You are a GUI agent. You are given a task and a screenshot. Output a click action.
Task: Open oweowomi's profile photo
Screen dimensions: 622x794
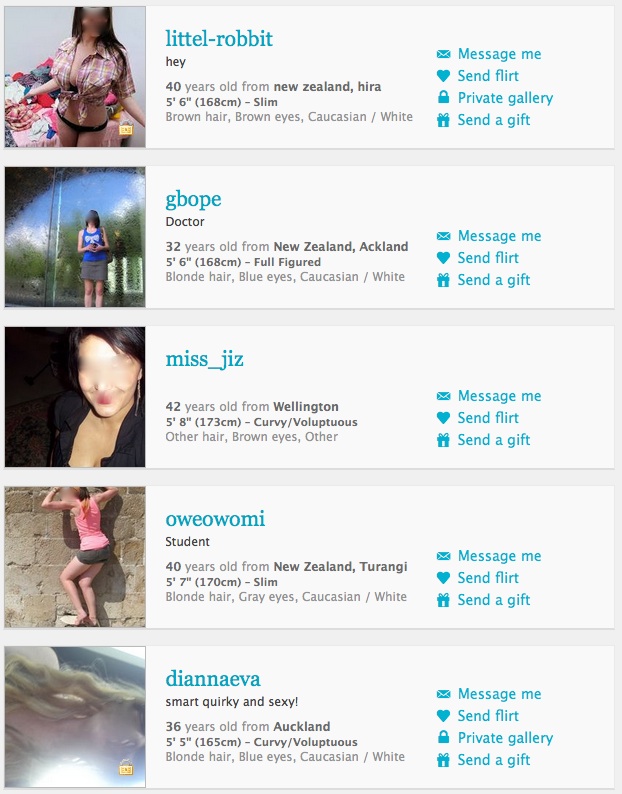pos(75,557)
